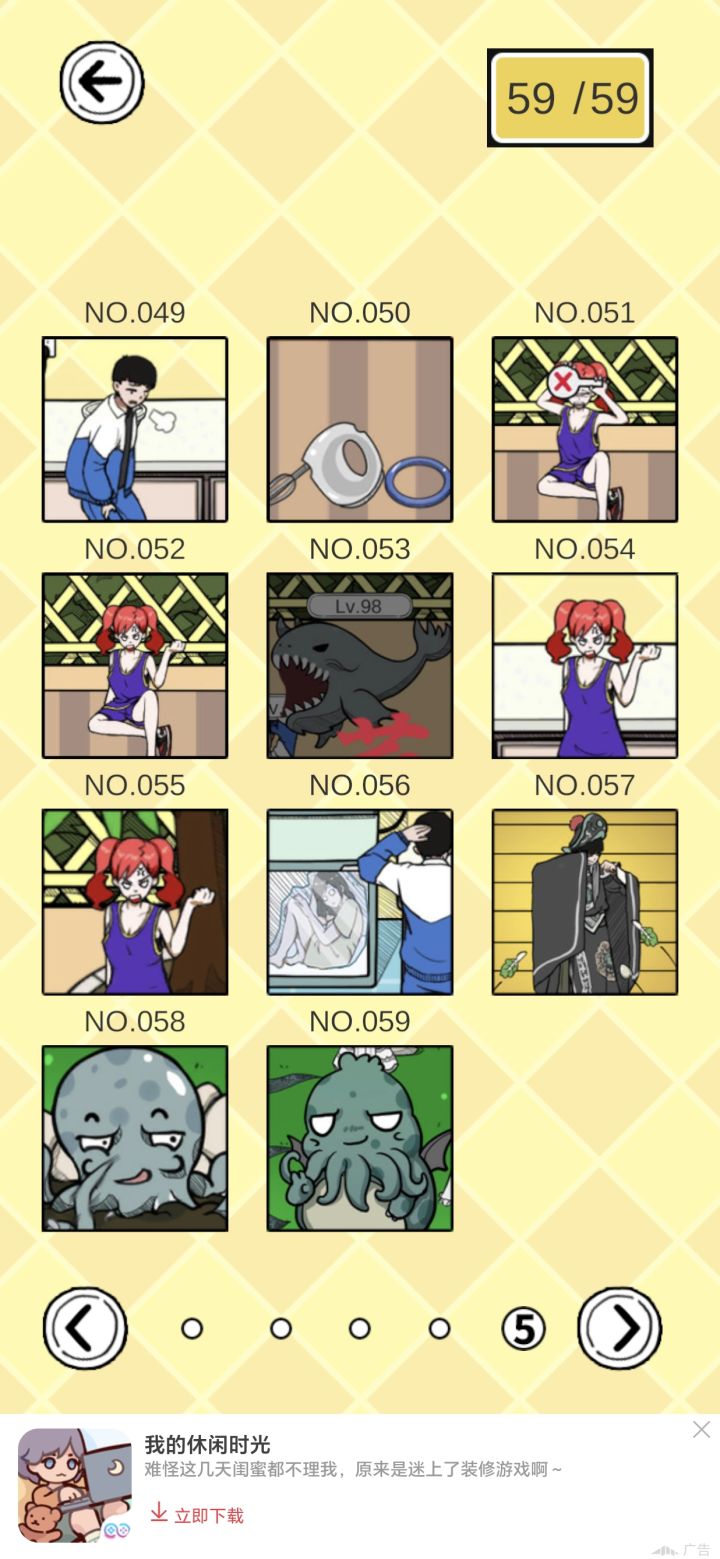The image size is (720, 1559).
Task: Select collection item NO.056
Action: click(x=360, y=901)
